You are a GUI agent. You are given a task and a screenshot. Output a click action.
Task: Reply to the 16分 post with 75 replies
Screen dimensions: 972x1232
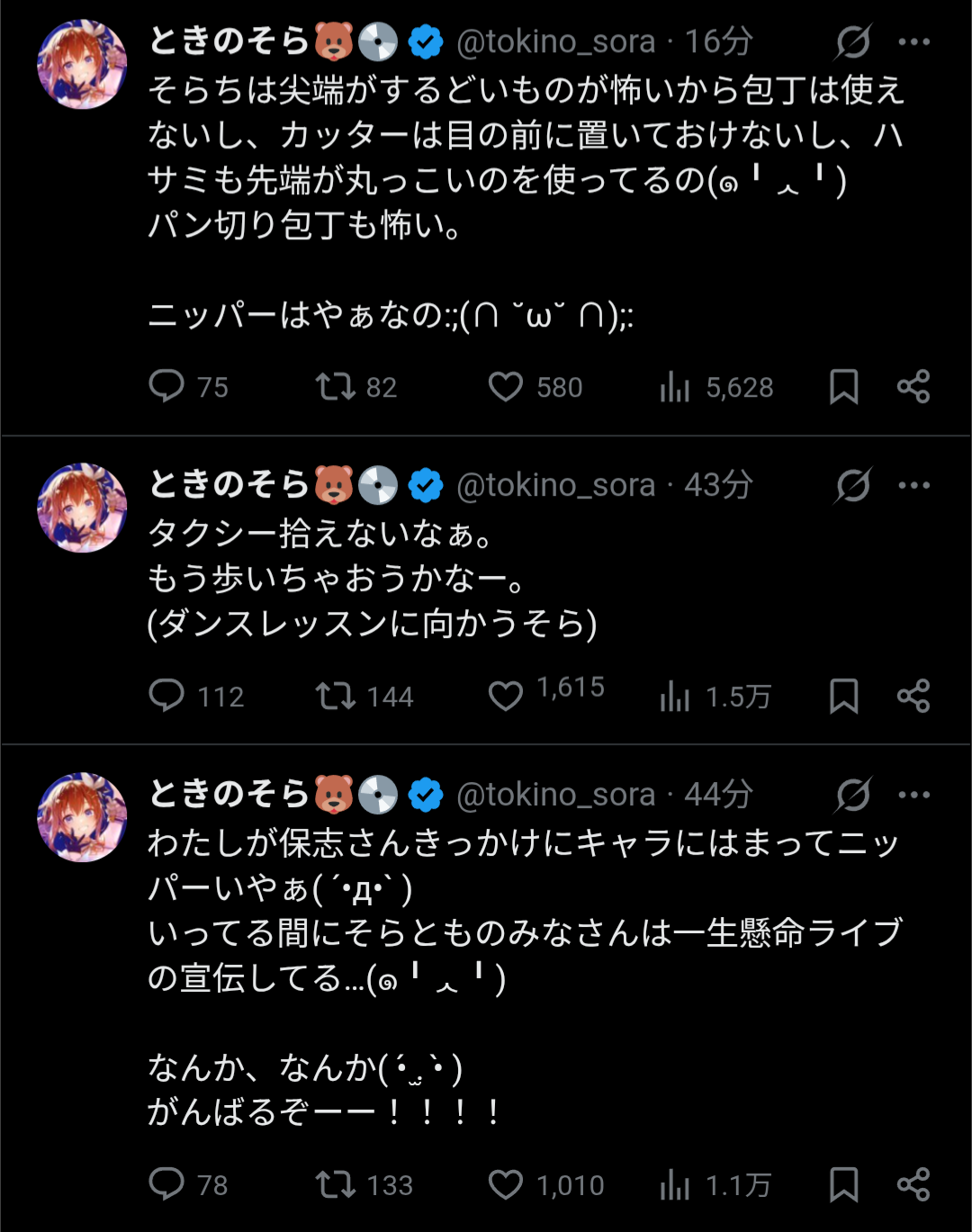[x=166, y=386]
